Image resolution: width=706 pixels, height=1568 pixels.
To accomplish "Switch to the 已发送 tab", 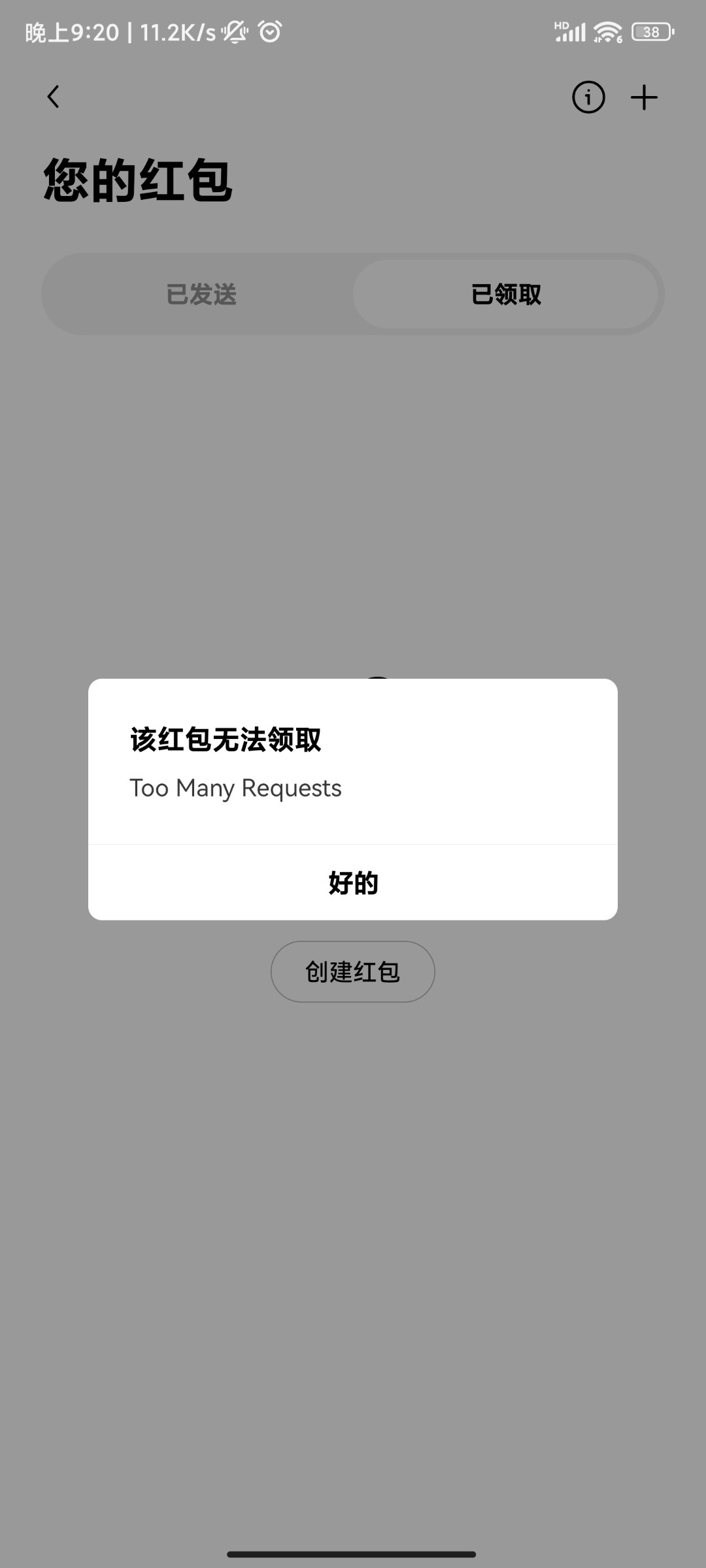I will (201, 295).
